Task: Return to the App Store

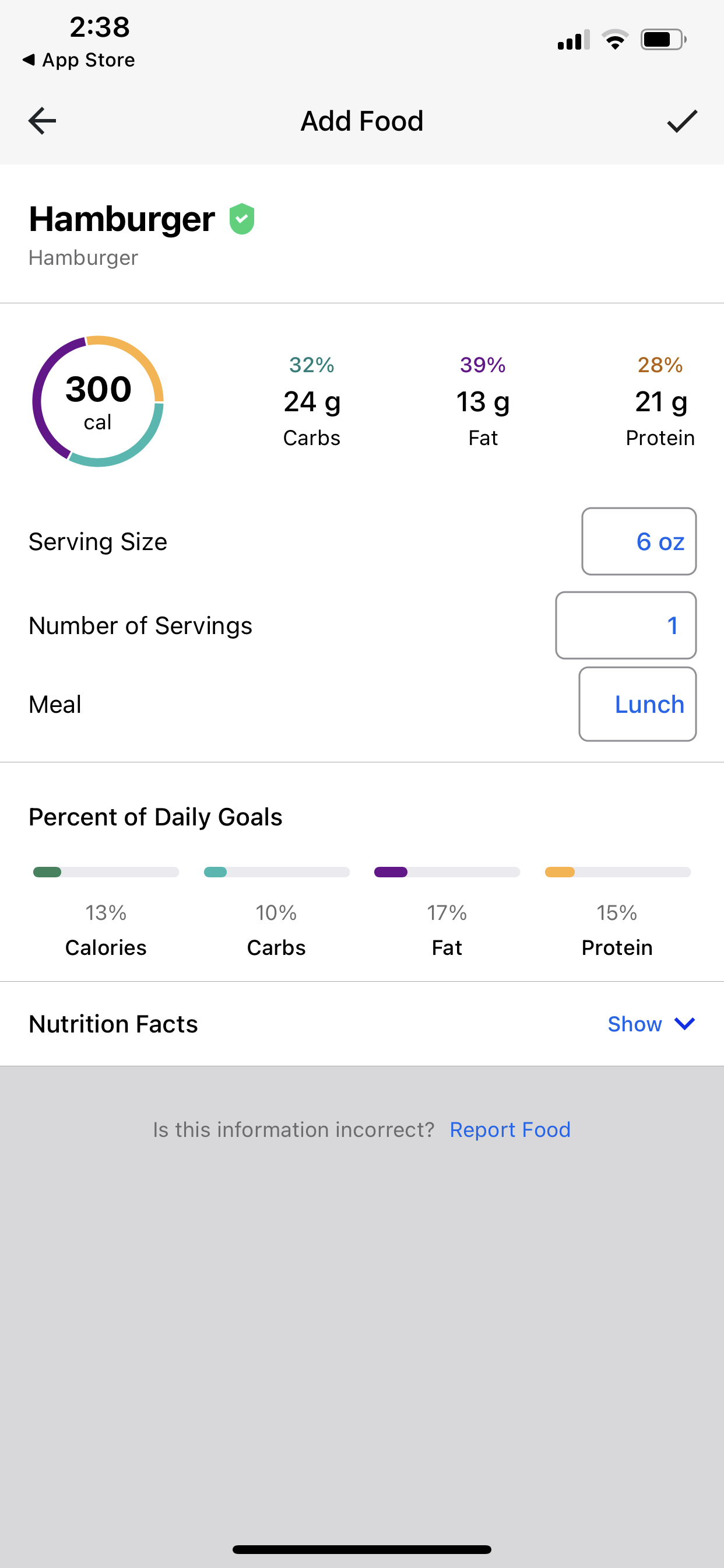Action: coord(79,60)
